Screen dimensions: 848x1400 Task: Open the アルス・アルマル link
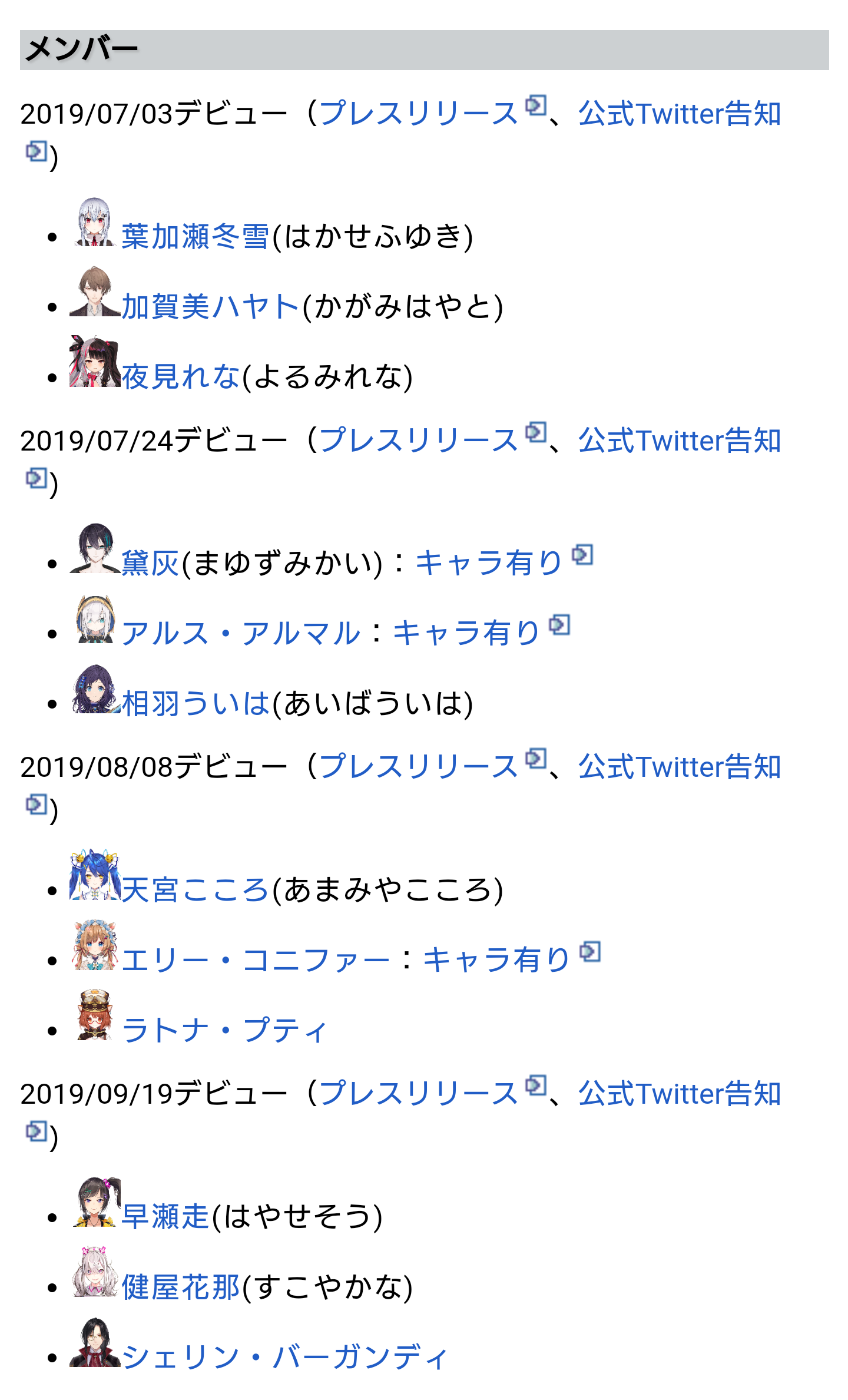point(240,634)
